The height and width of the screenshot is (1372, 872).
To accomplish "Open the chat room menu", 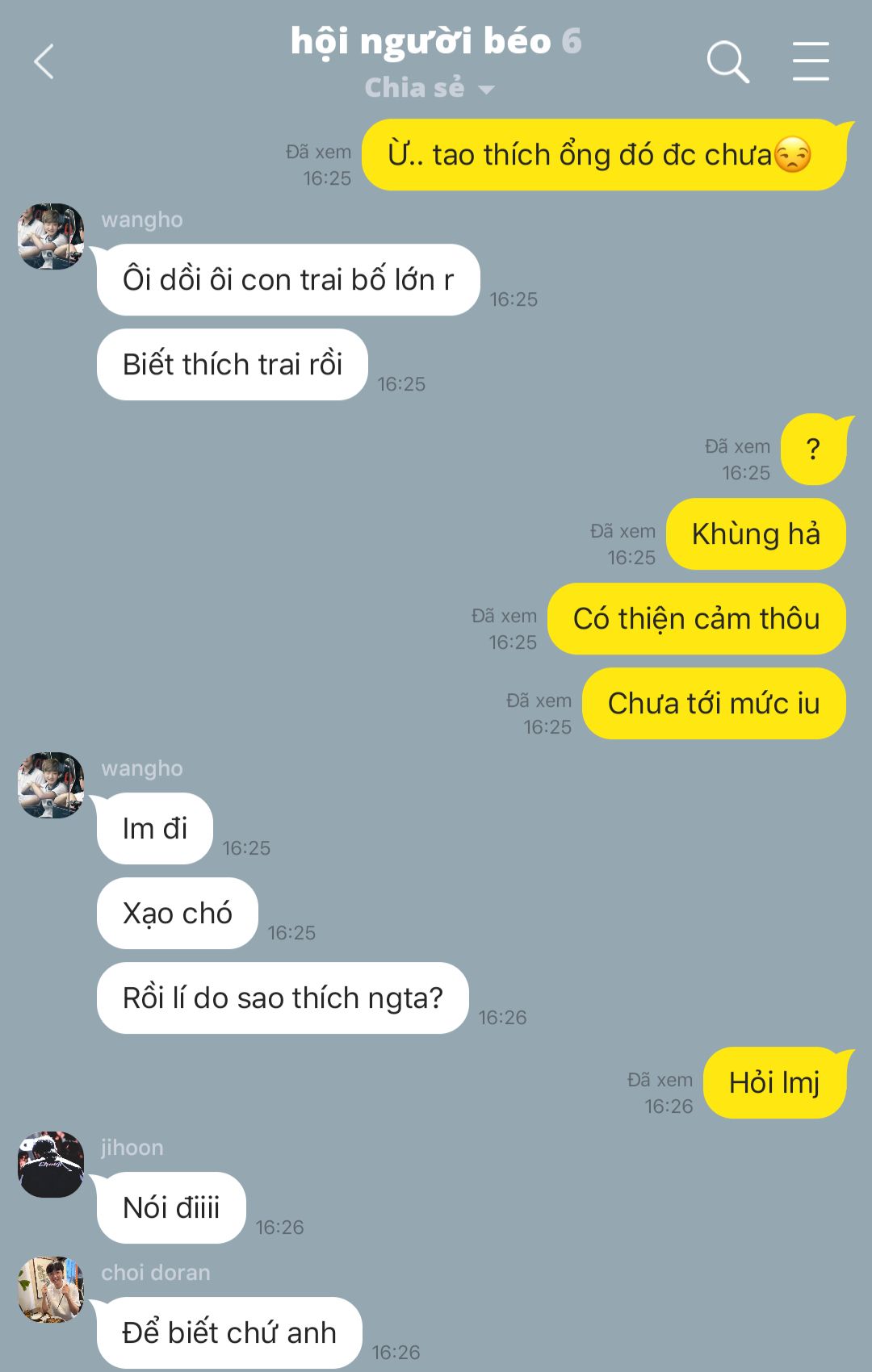I will pos(810,62).
